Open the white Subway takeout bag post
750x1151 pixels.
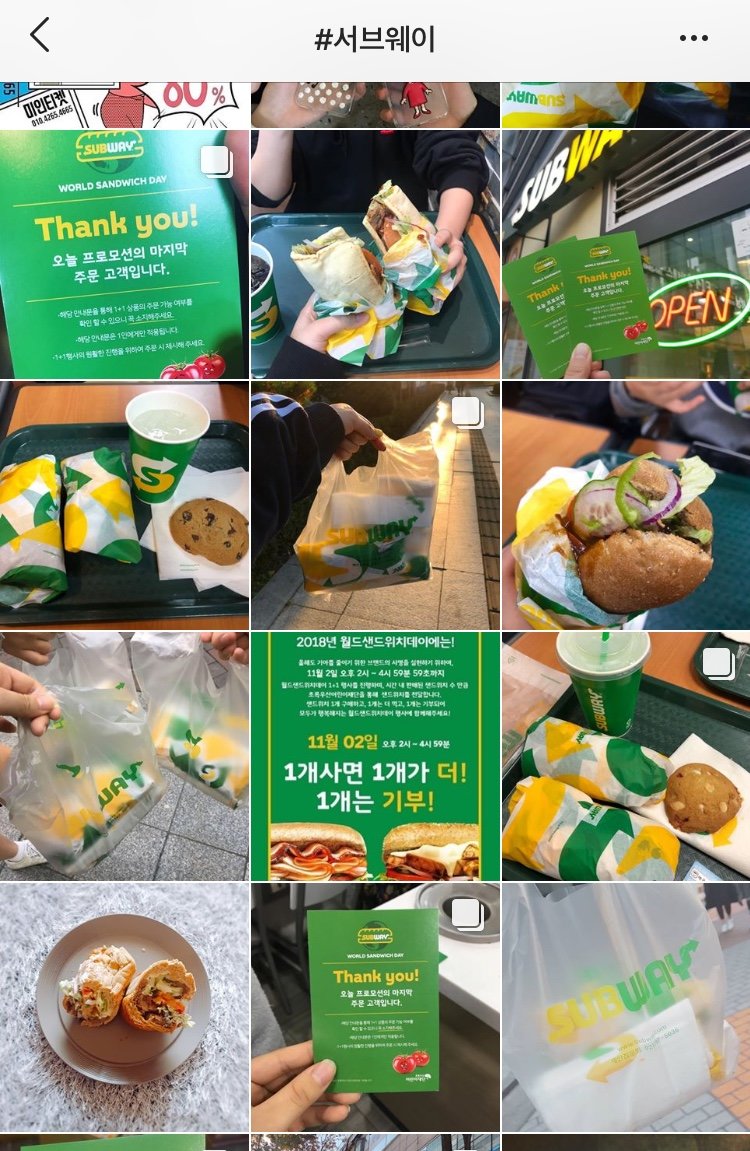tap(626, 1007)
